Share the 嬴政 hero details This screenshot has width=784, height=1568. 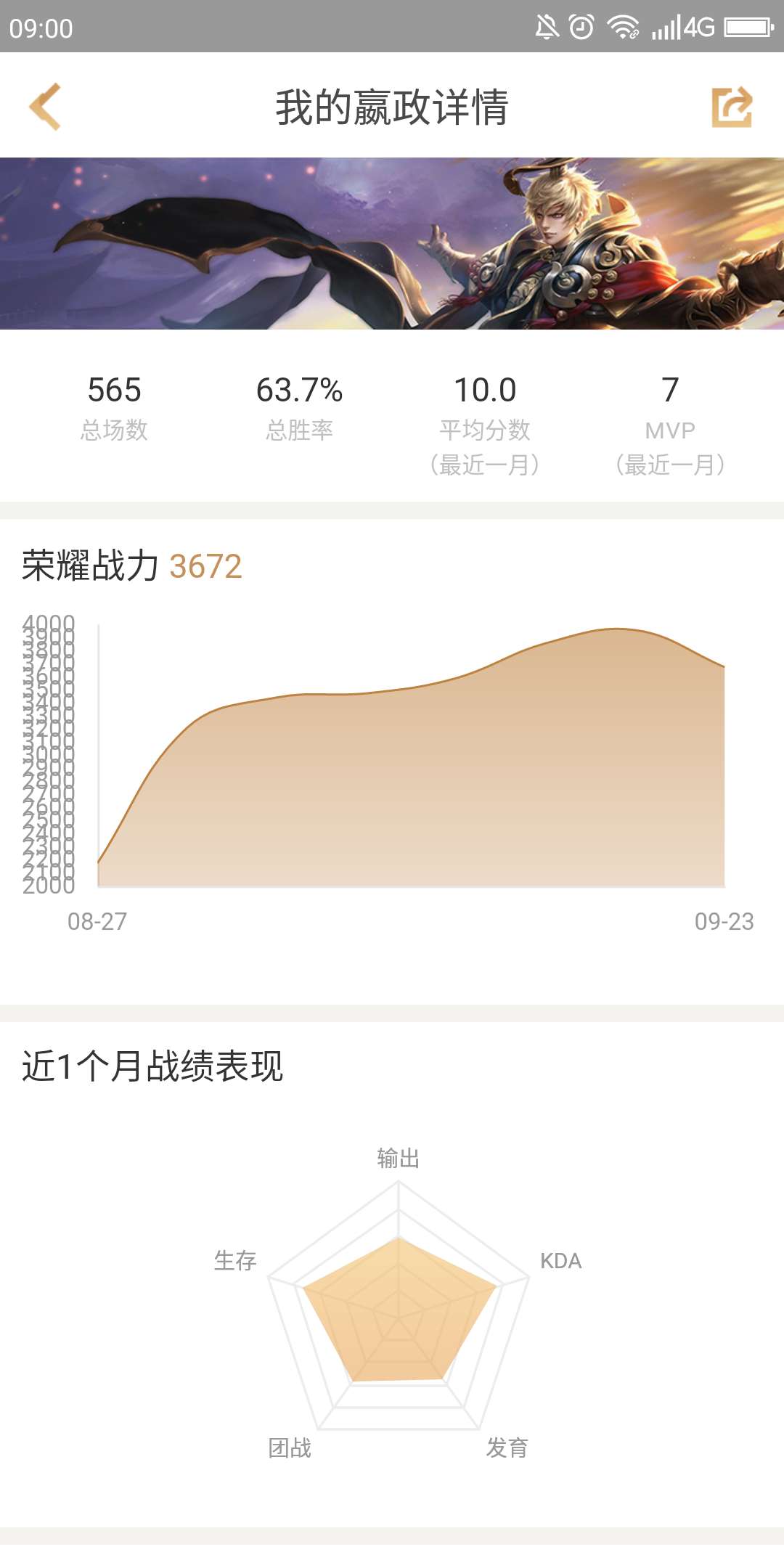tap(732, 107)
